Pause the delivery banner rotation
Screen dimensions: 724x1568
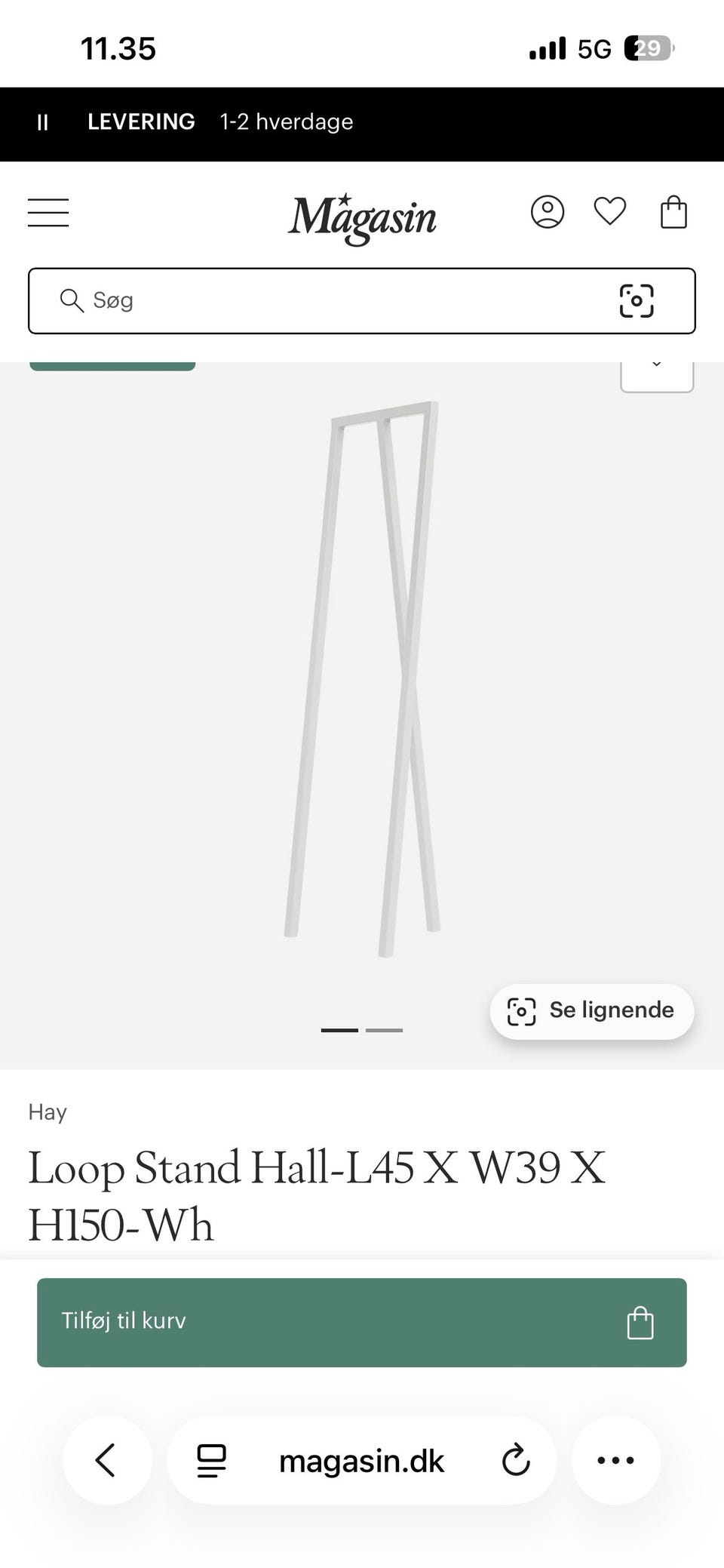(43, 122)
